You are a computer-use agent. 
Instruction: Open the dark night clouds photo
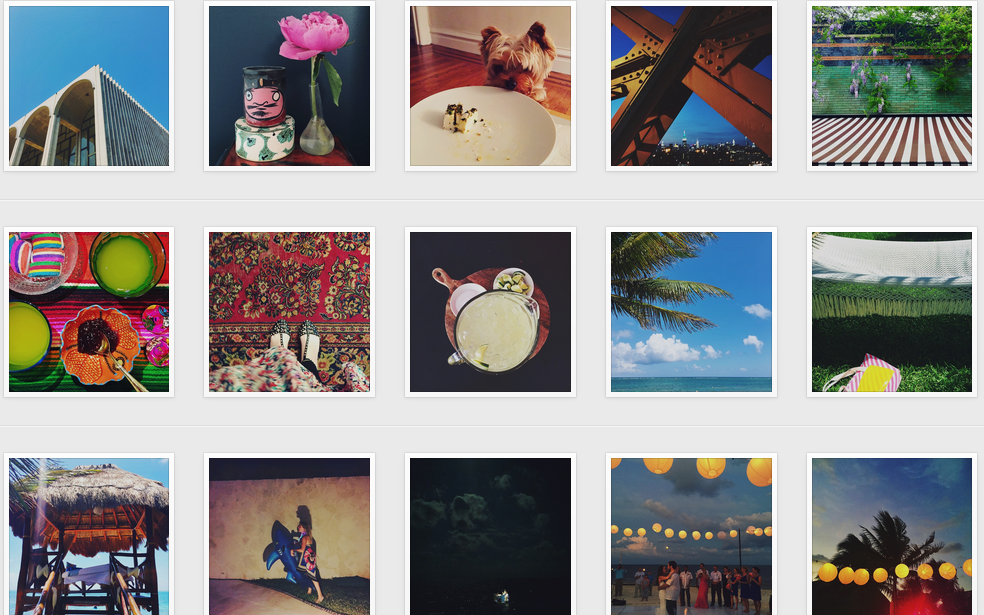(x=490, y=536)
